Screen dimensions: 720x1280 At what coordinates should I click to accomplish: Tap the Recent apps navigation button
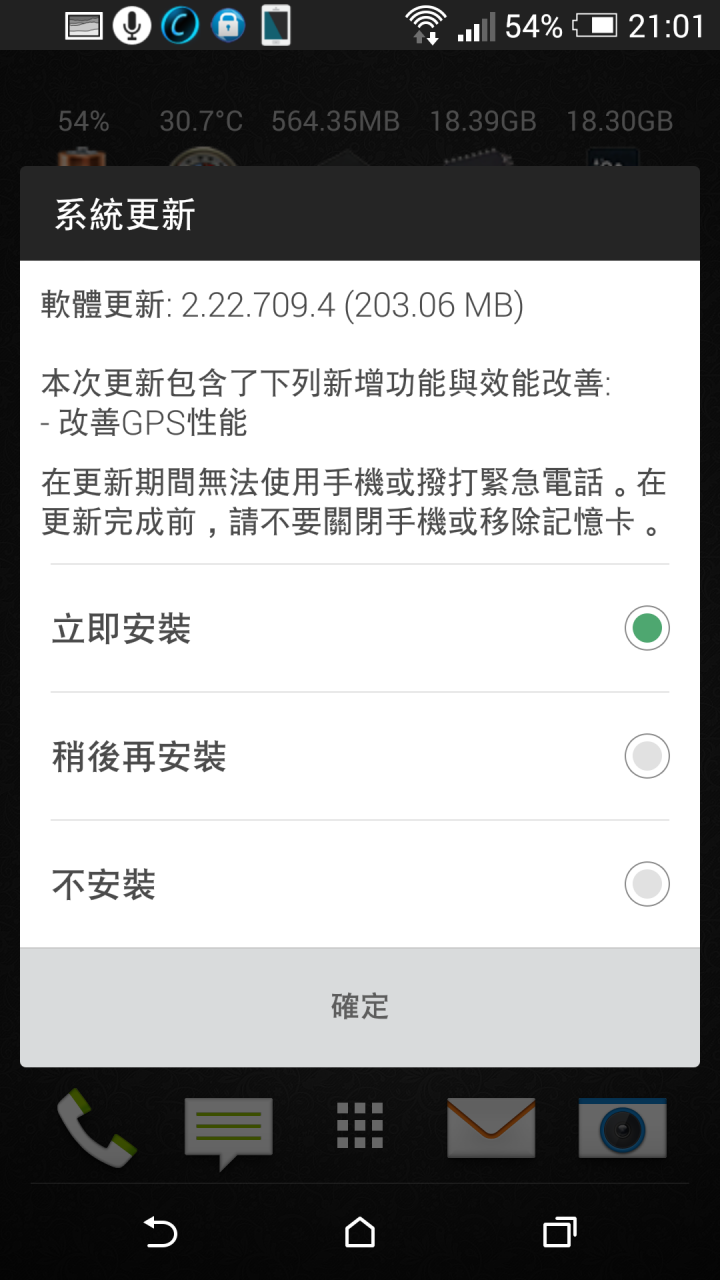click(x=560, y=1235)
